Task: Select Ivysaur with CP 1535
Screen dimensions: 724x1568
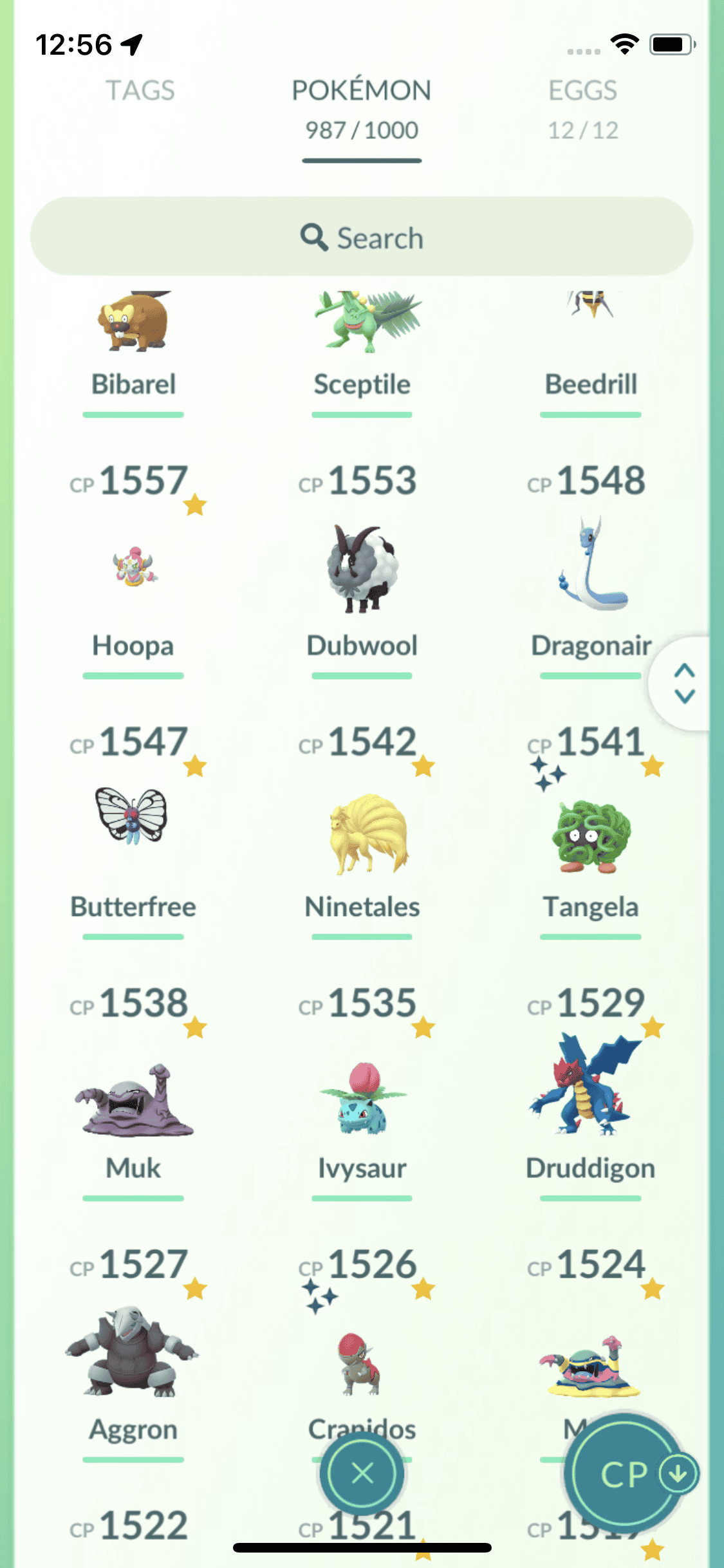Action: pyautogui.click(x=362, y=1097)
